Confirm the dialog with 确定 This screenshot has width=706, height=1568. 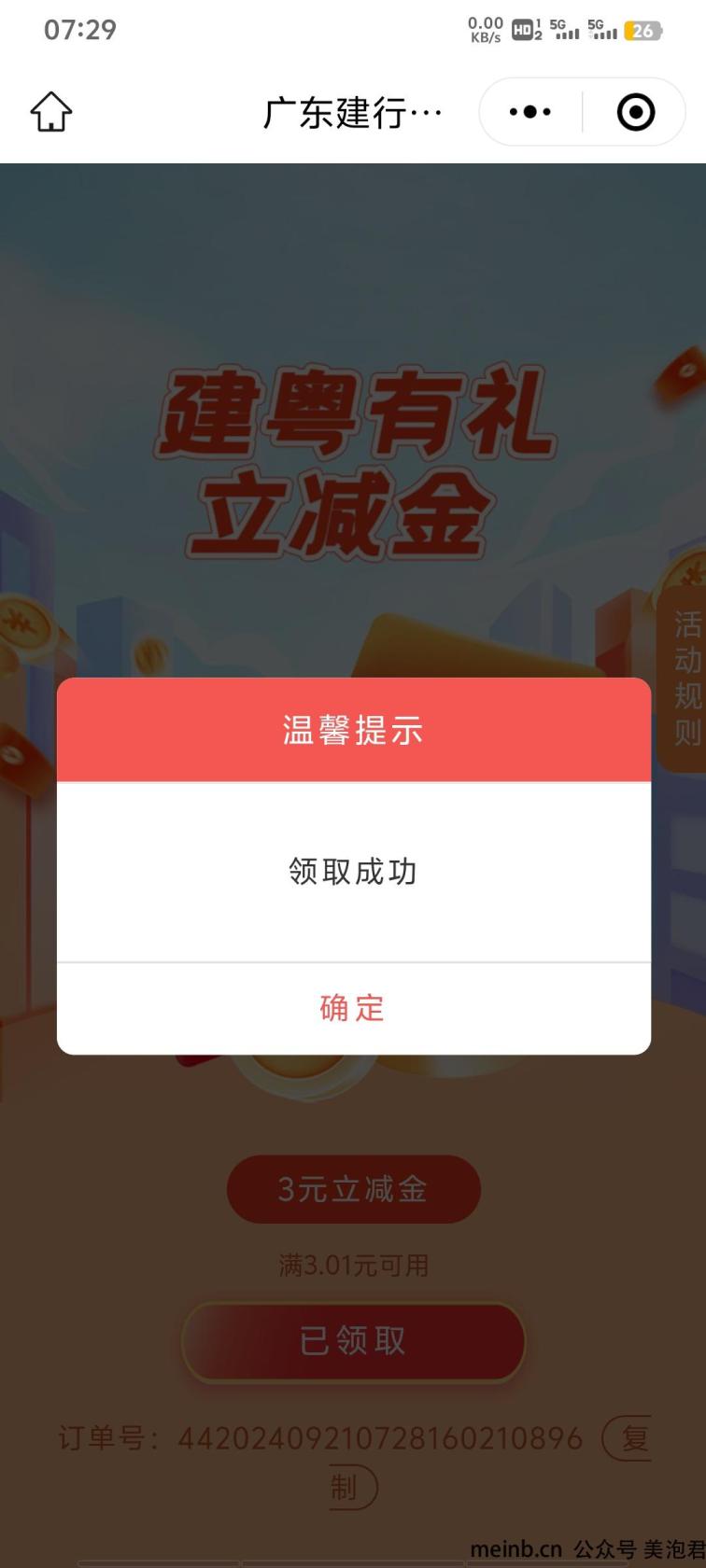point(353,1008)
